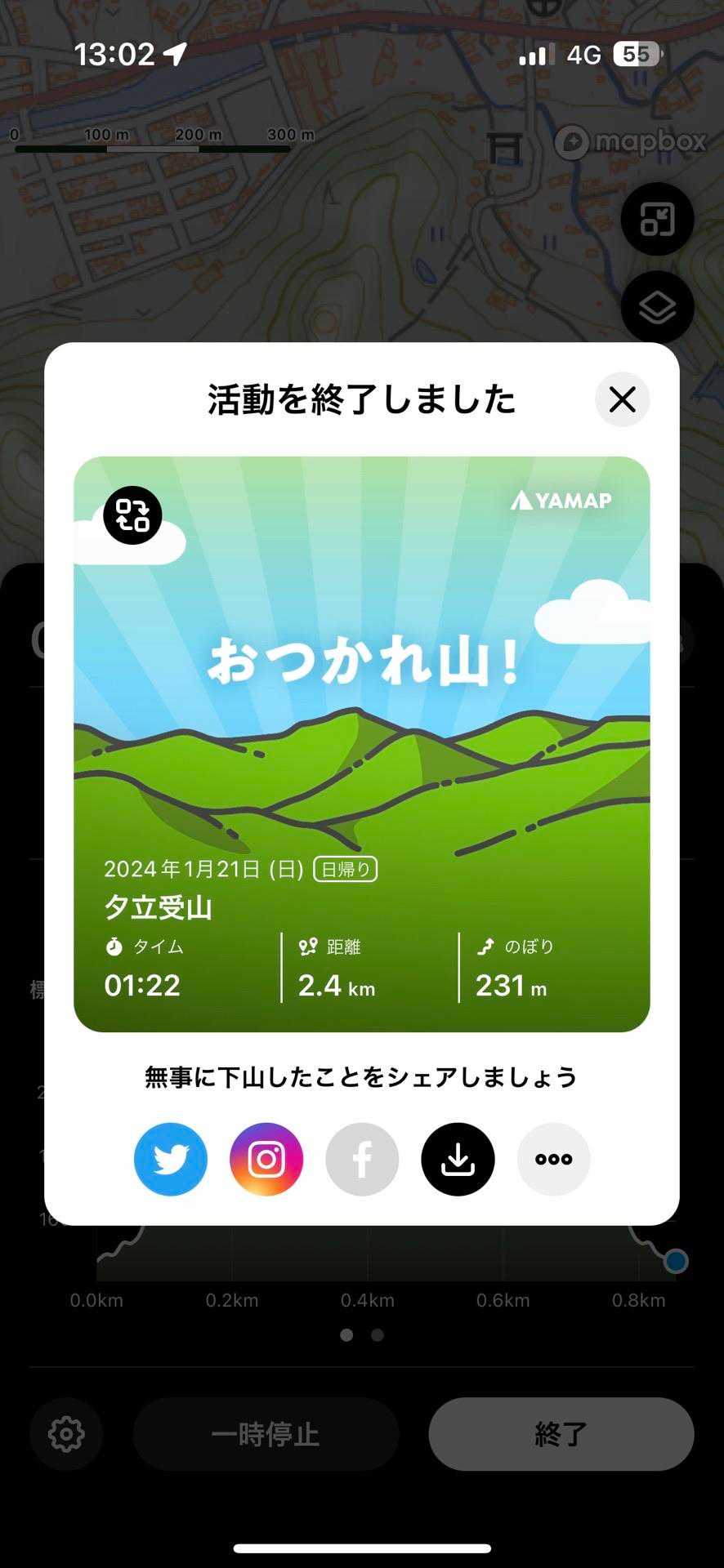Close the activity finished dialog
The width and height of the screenshot is (724, 1568).
[x=622, y=399]
